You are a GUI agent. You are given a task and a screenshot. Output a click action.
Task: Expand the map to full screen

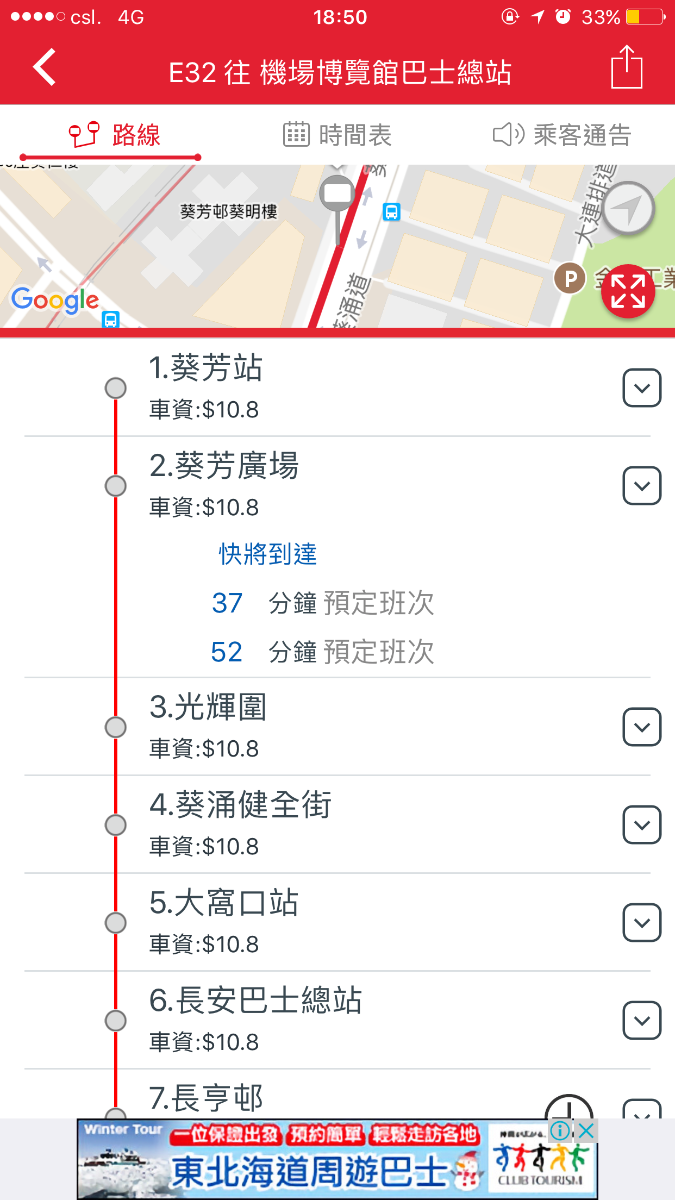(627, 293)
